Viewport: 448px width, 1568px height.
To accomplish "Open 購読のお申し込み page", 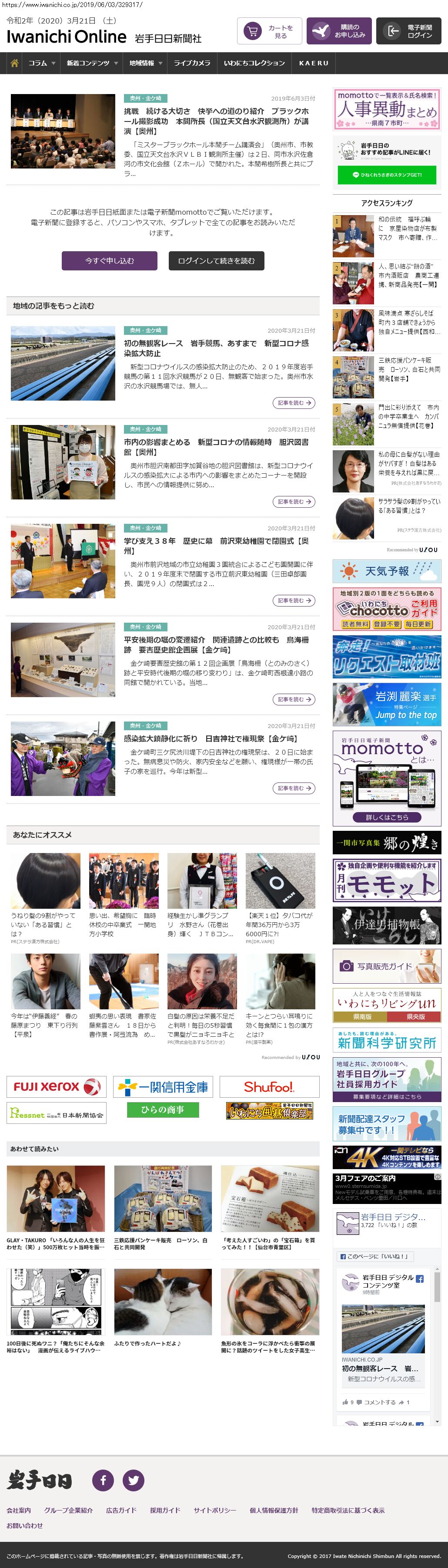I will (338, 32).
